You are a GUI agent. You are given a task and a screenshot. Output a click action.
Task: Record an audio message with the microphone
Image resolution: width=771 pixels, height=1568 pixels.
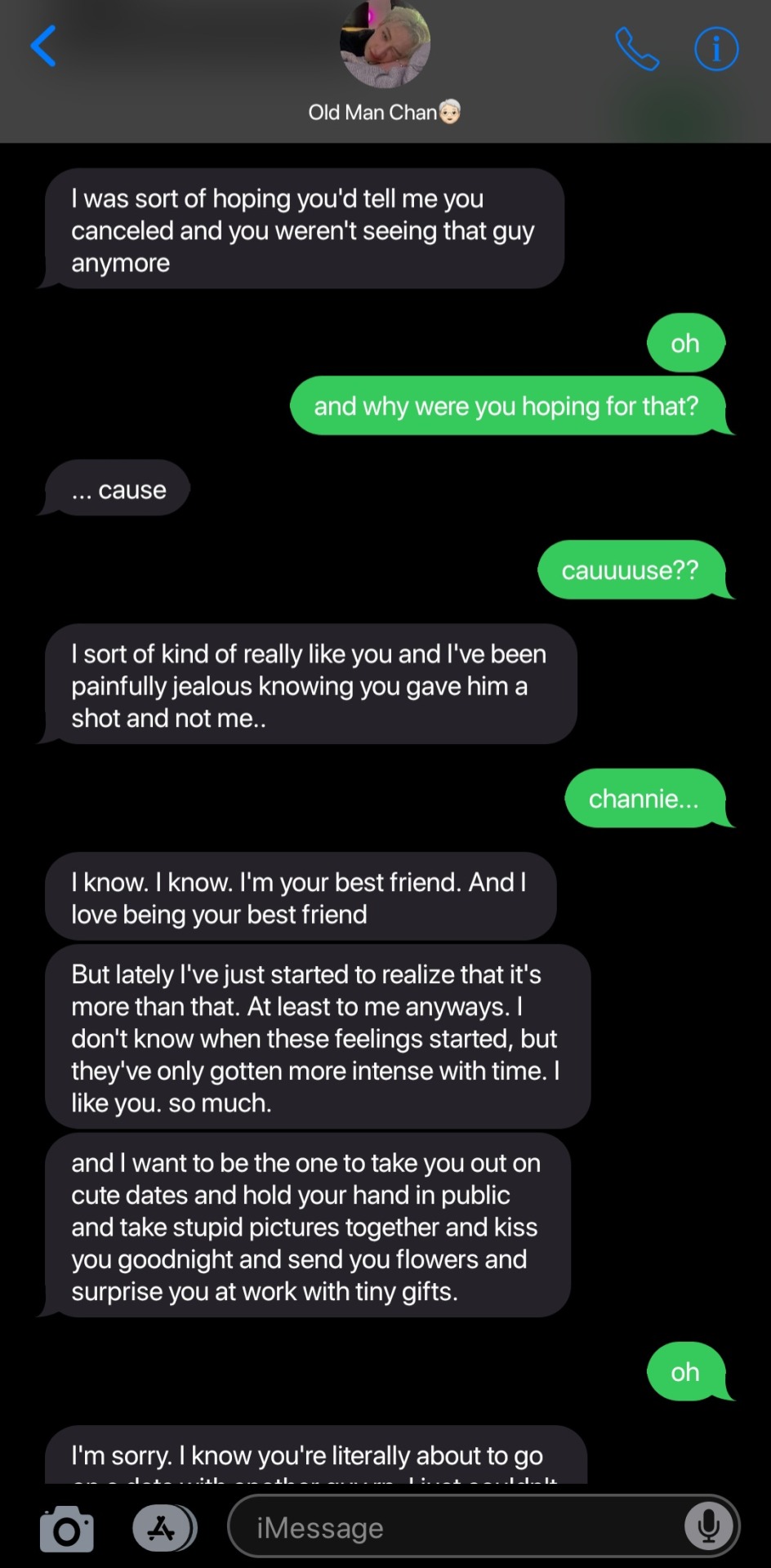tap(708, 1526)
